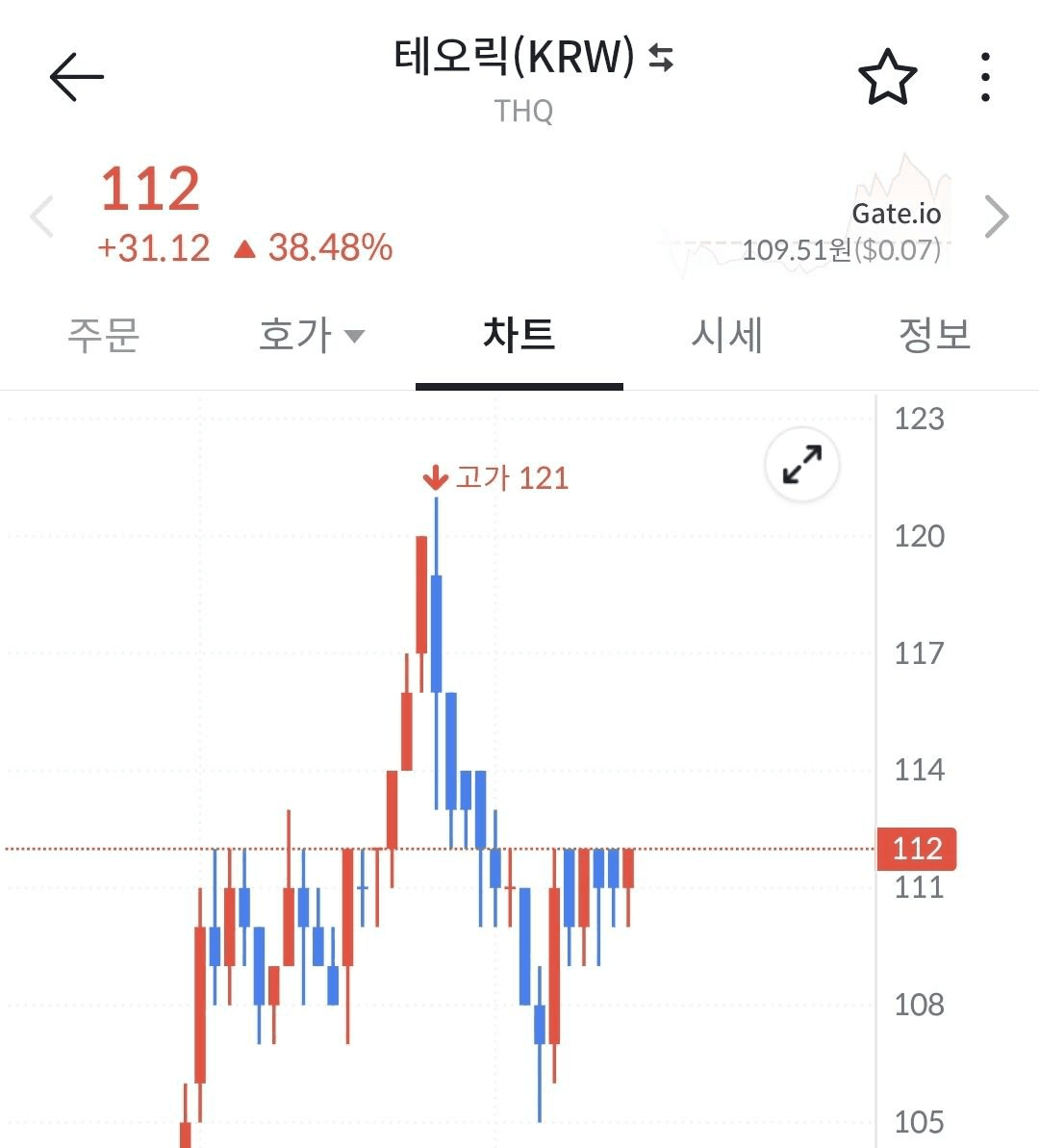Screen dimensions: 1039x1148
Task: Show the previous coin with left chevron
Action: click(42, 217)
